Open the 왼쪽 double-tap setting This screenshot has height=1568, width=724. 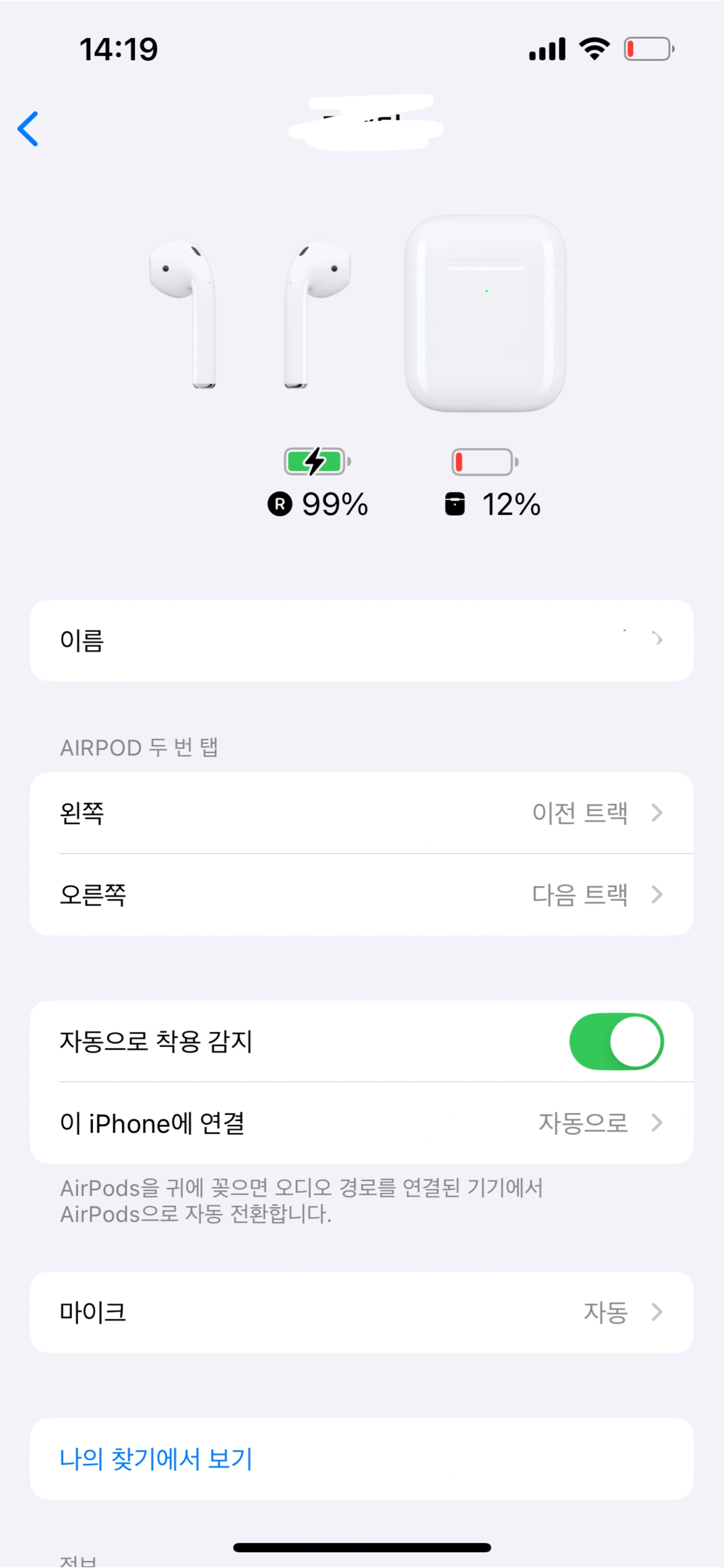[361, 813]
